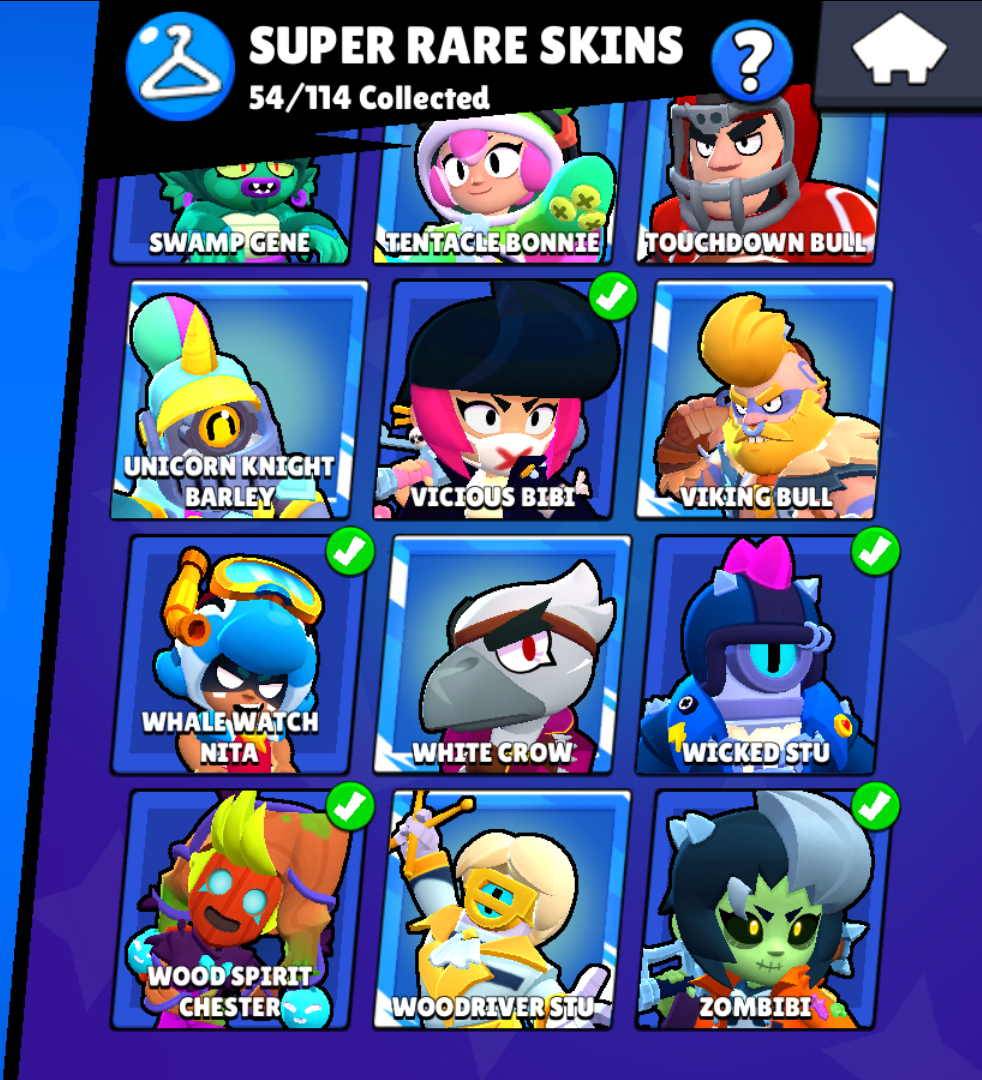Open Unicorn Knight Barley skin card
The image size is (982, 1080).
point(240,398)
